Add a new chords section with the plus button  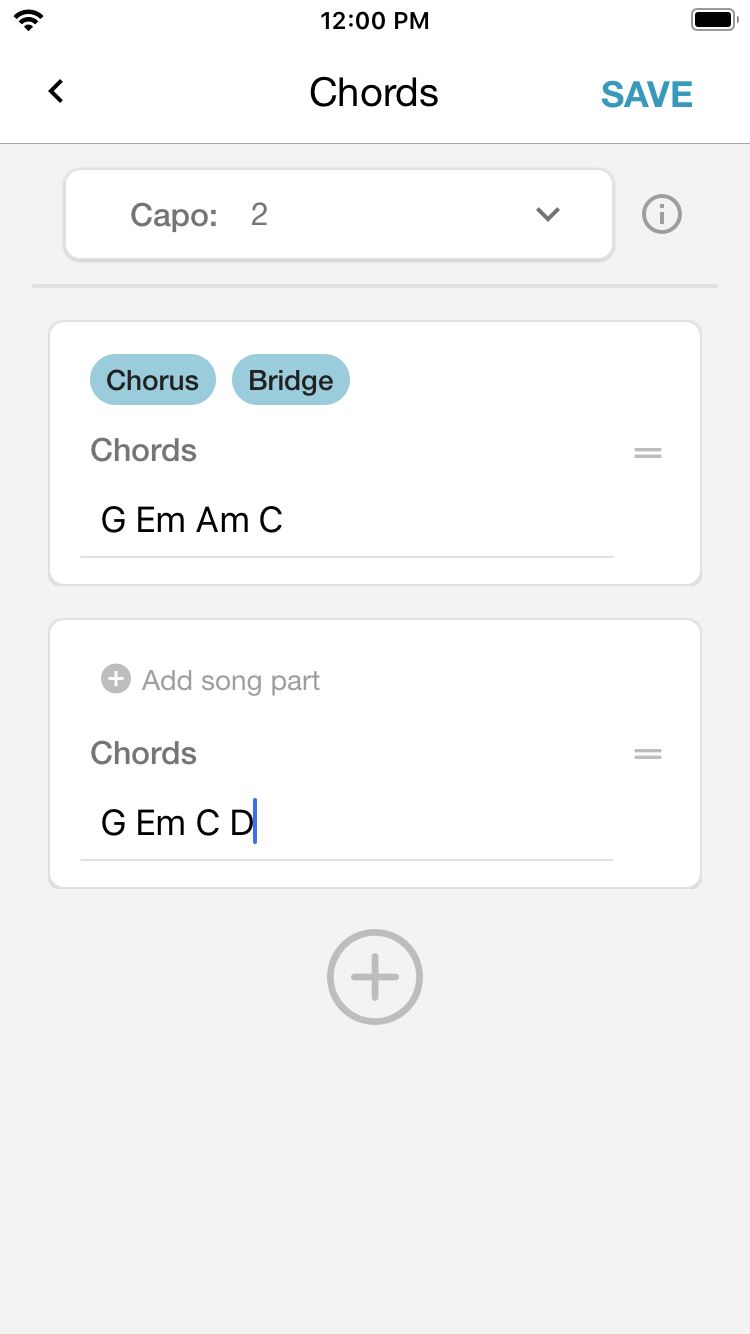click(375, 977)
